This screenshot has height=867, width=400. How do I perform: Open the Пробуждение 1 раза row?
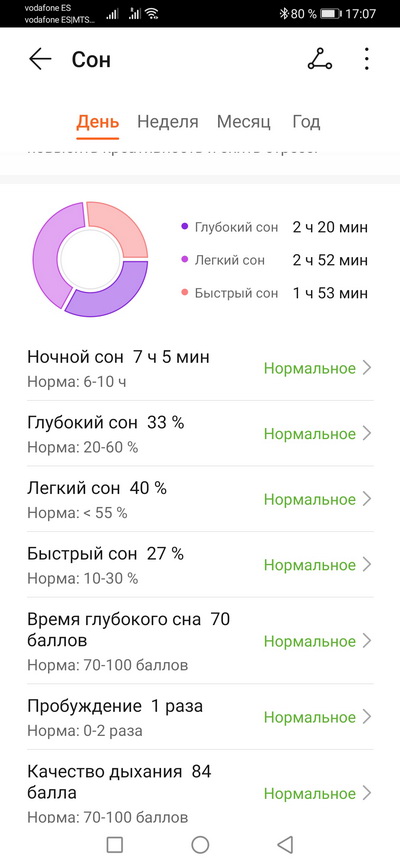(x=200, y=717)
